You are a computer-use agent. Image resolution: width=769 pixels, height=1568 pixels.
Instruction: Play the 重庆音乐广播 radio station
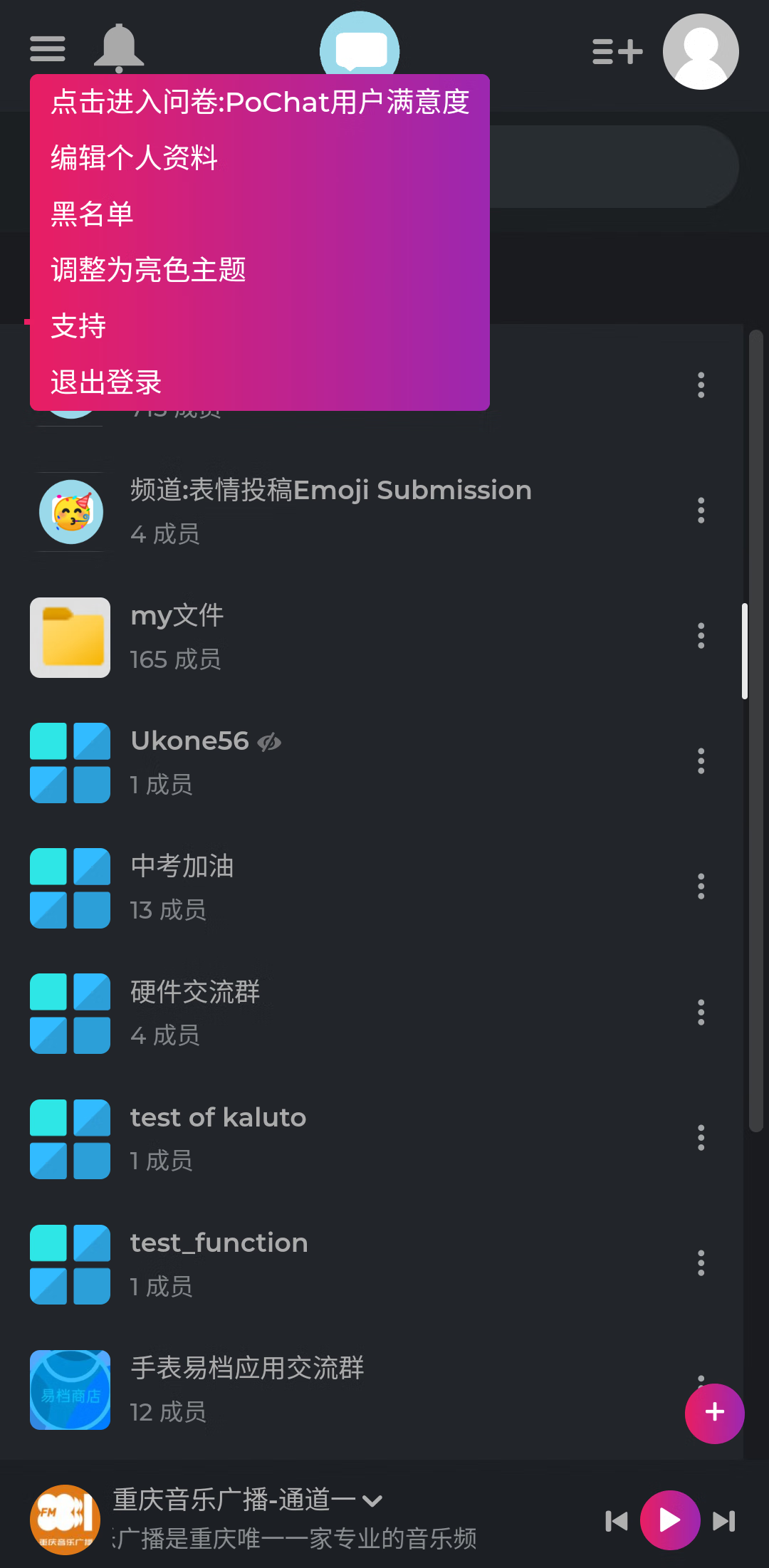[x=669, y=1520]
